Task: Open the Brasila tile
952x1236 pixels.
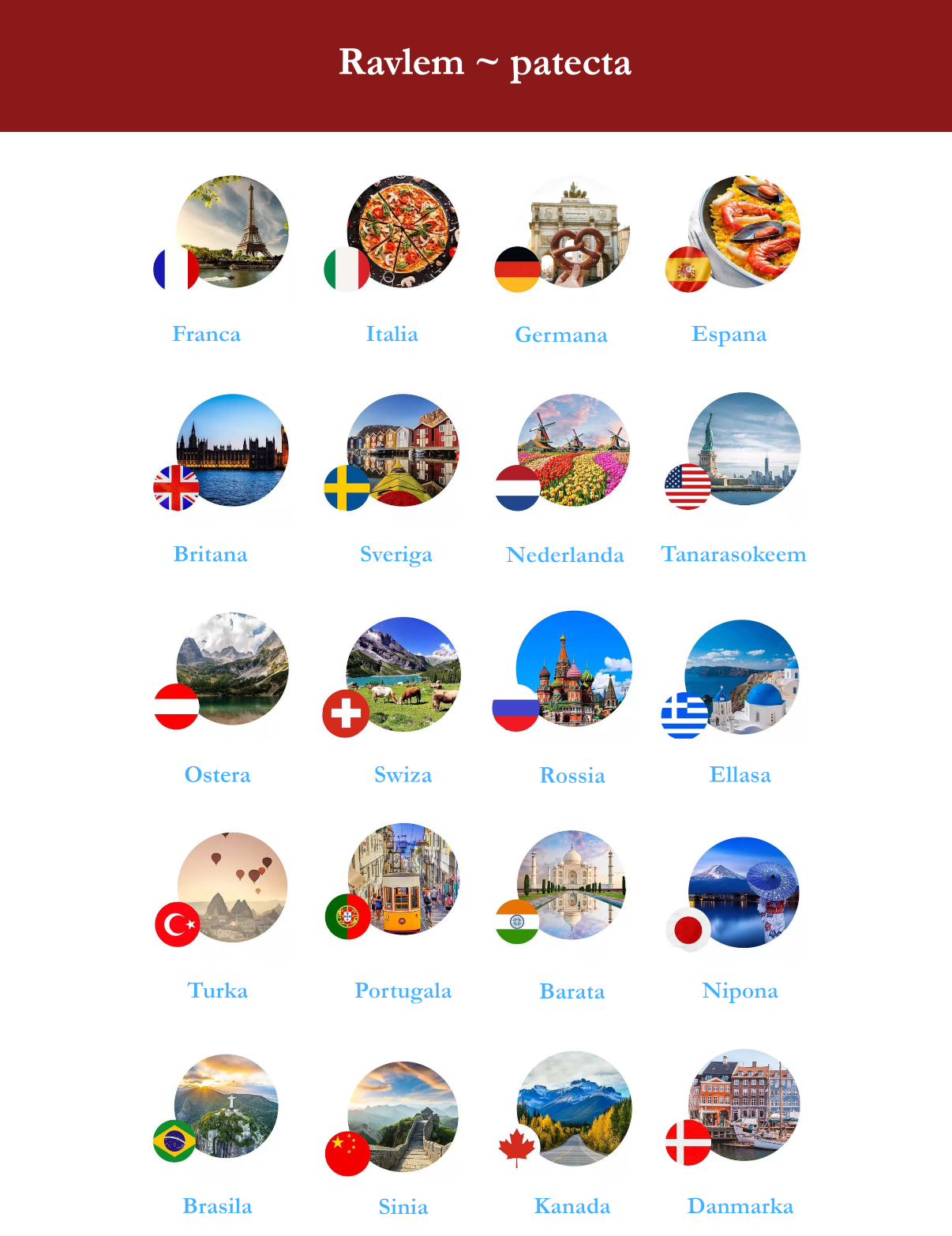Action: (x=226, y=1106)
